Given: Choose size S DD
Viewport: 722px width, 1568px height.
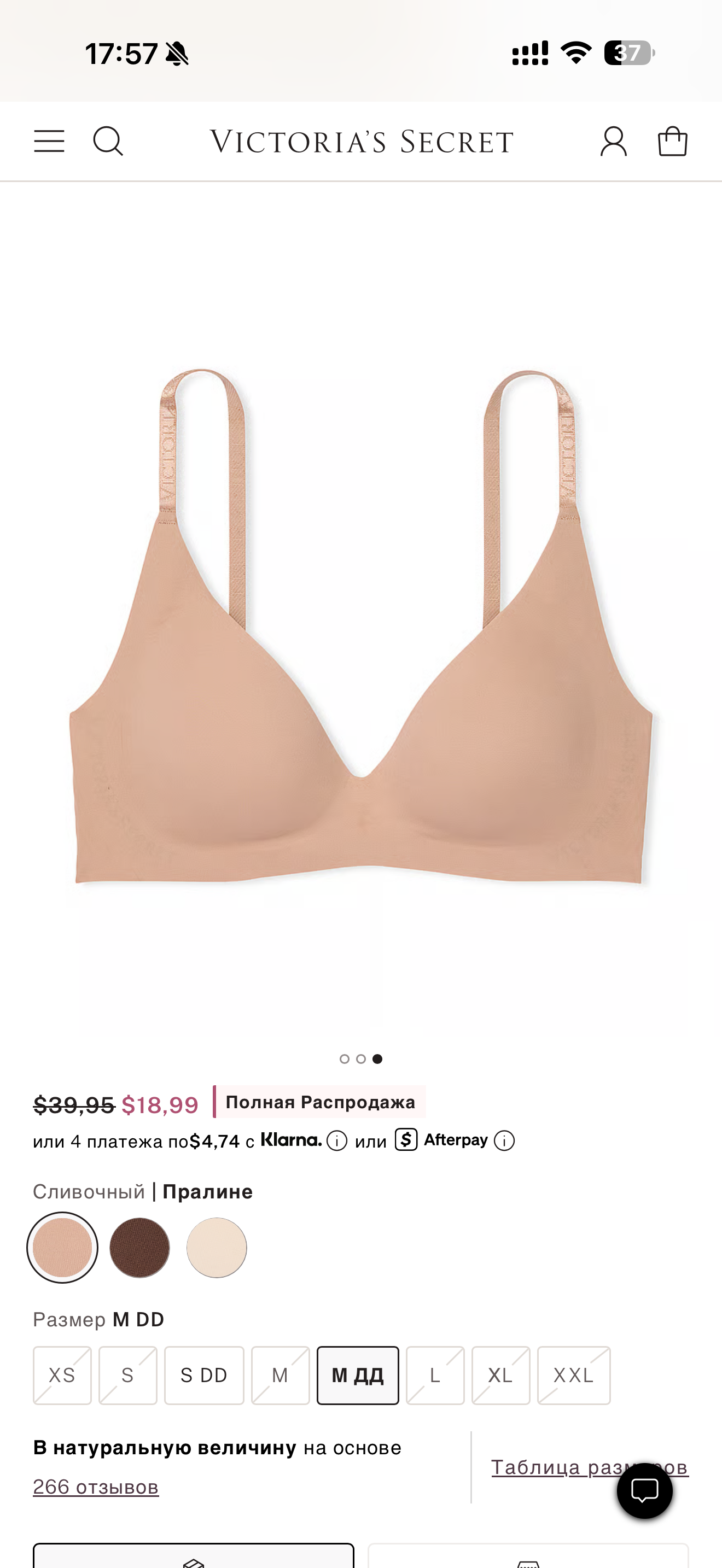Looking at the screenshot, I should (204, 1375).
